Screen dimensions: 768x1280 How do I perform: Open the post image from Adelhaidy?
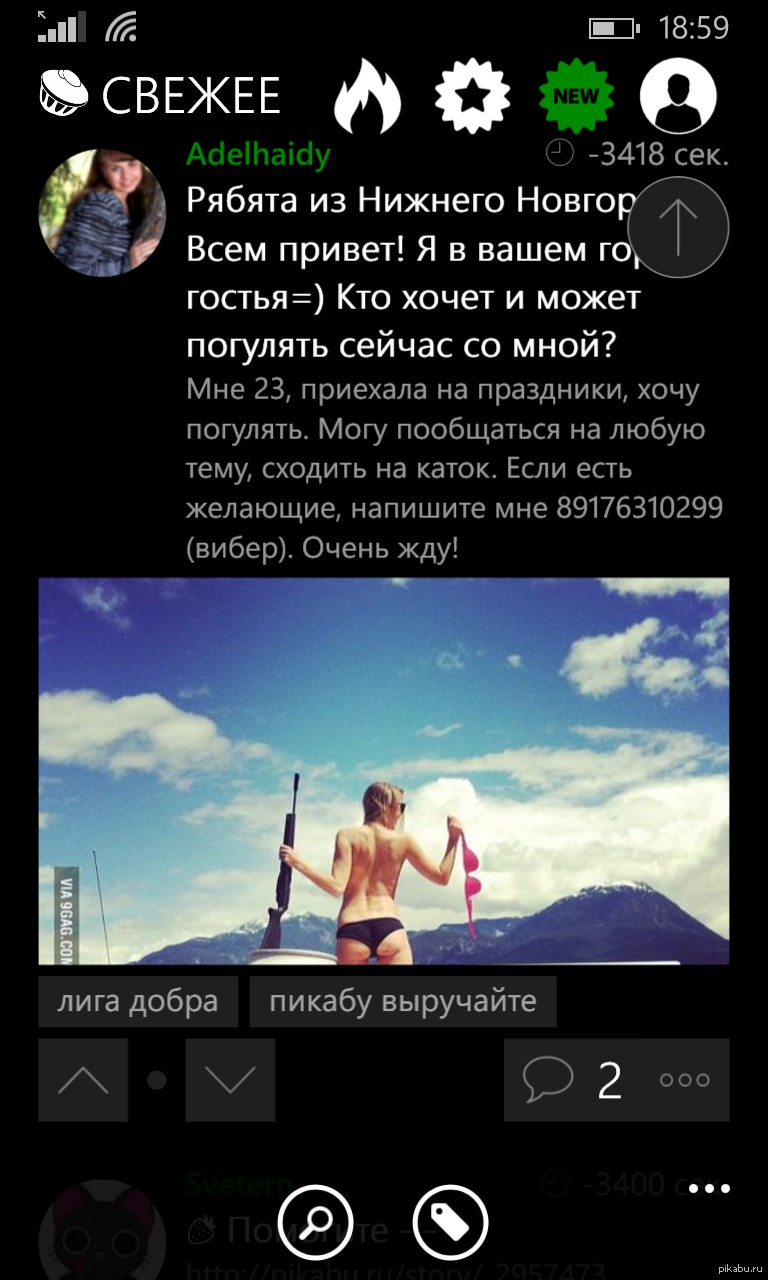(384, 771)
